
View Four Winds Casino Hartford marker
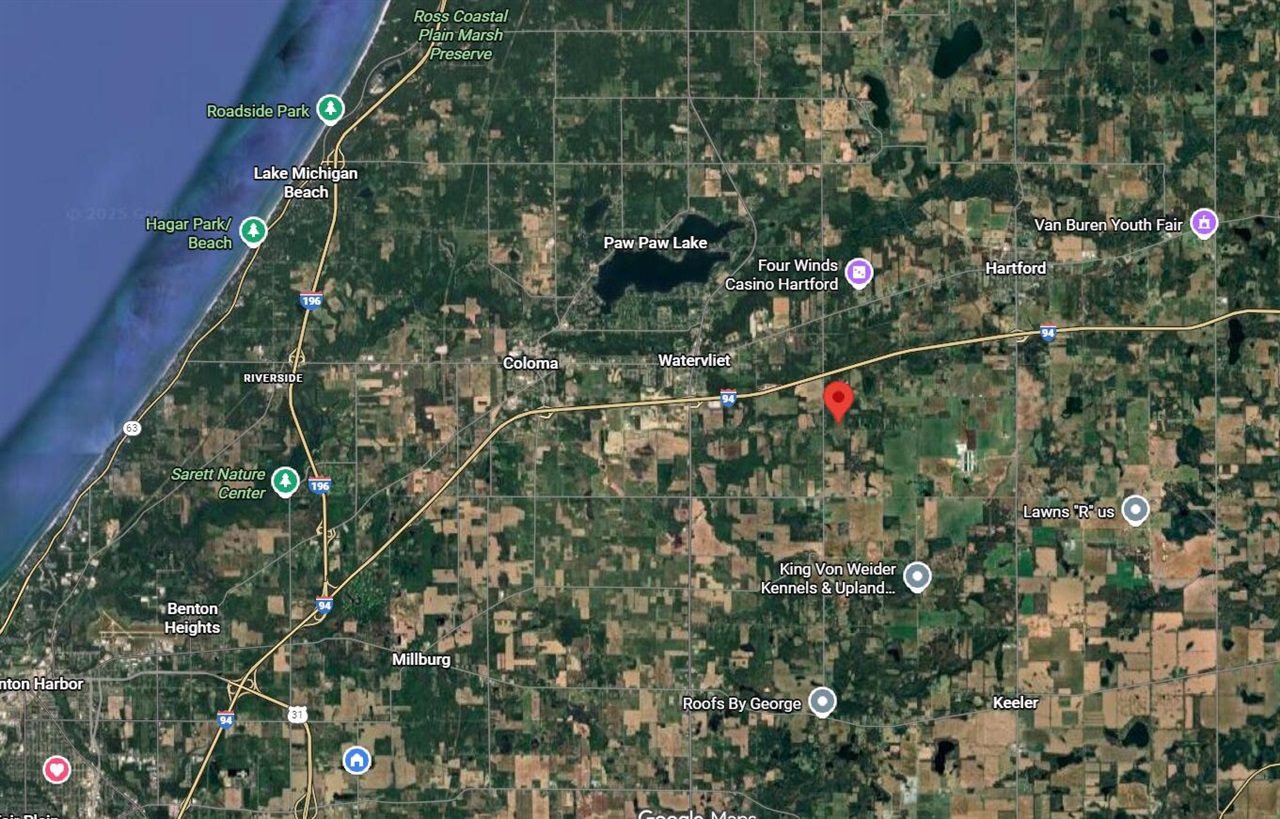click(x=858, y=272)
